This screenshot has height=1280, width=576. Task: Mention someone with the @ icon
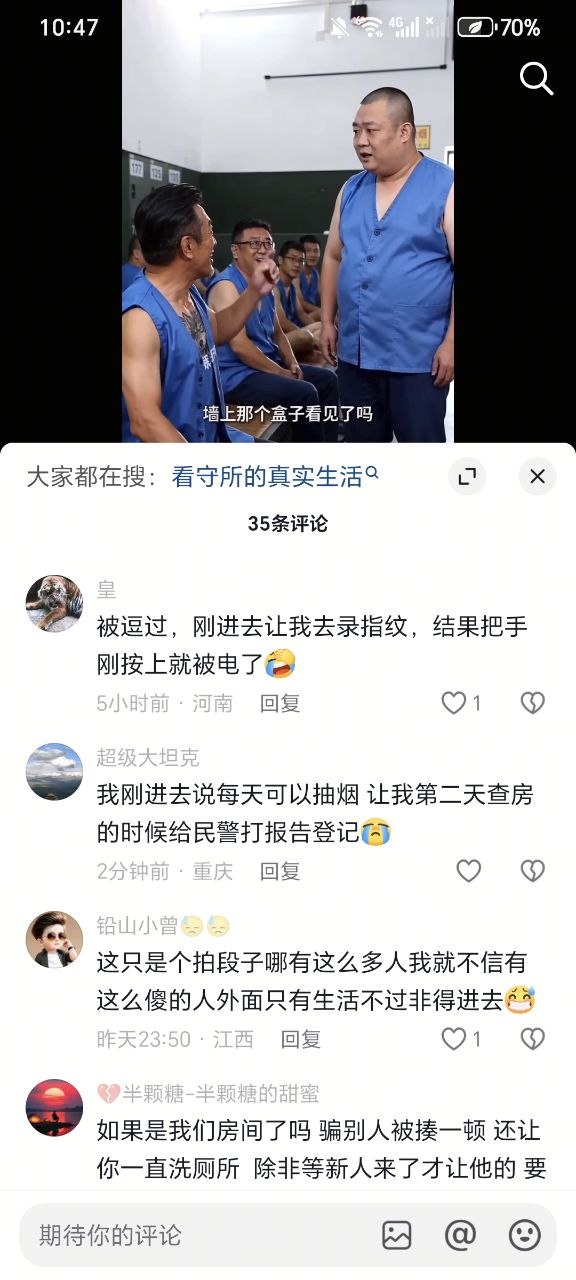pyautogui.click(x=460, y=1235)
